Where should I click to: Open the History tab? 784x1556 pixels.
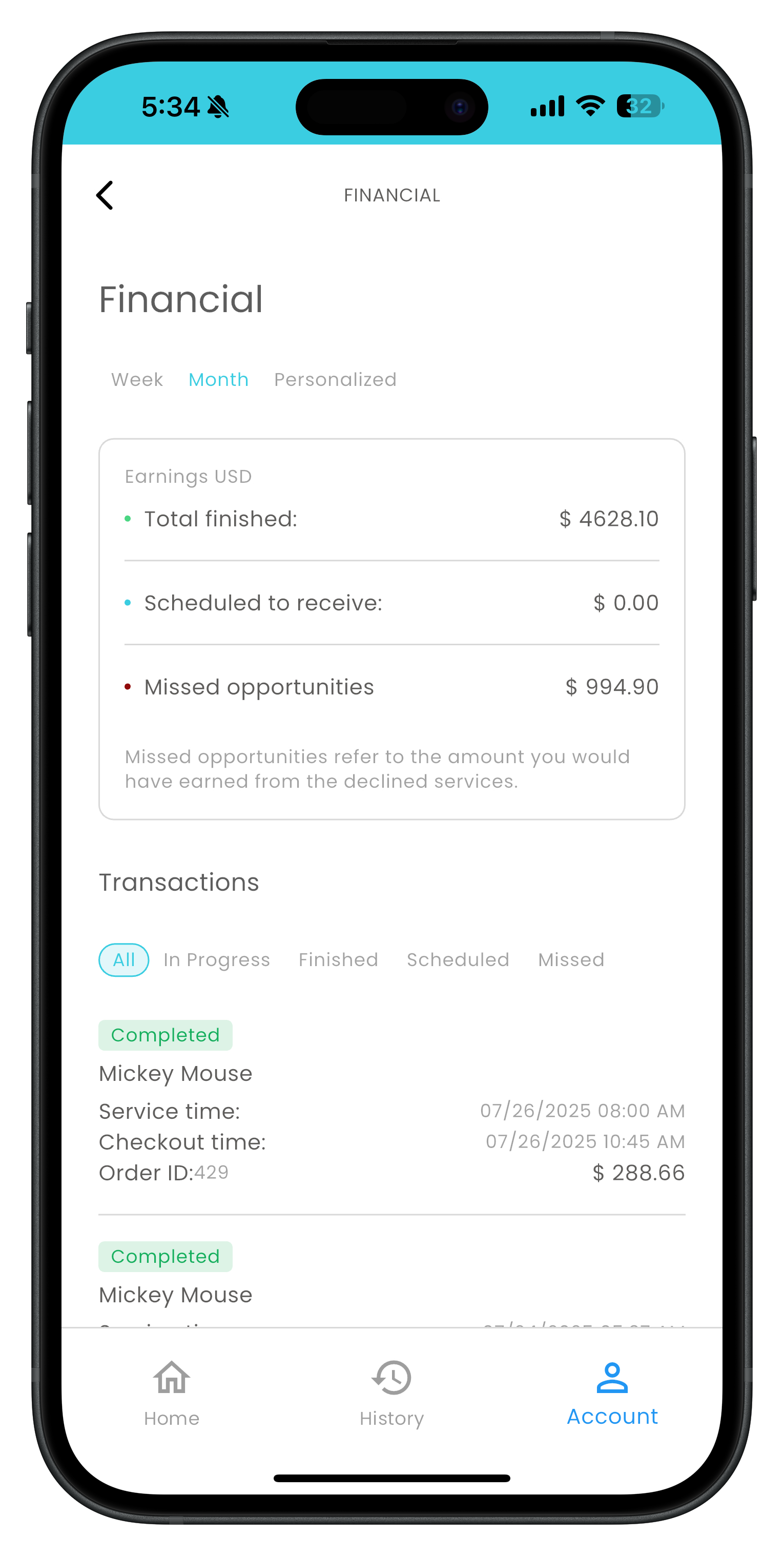(391, 1393)
